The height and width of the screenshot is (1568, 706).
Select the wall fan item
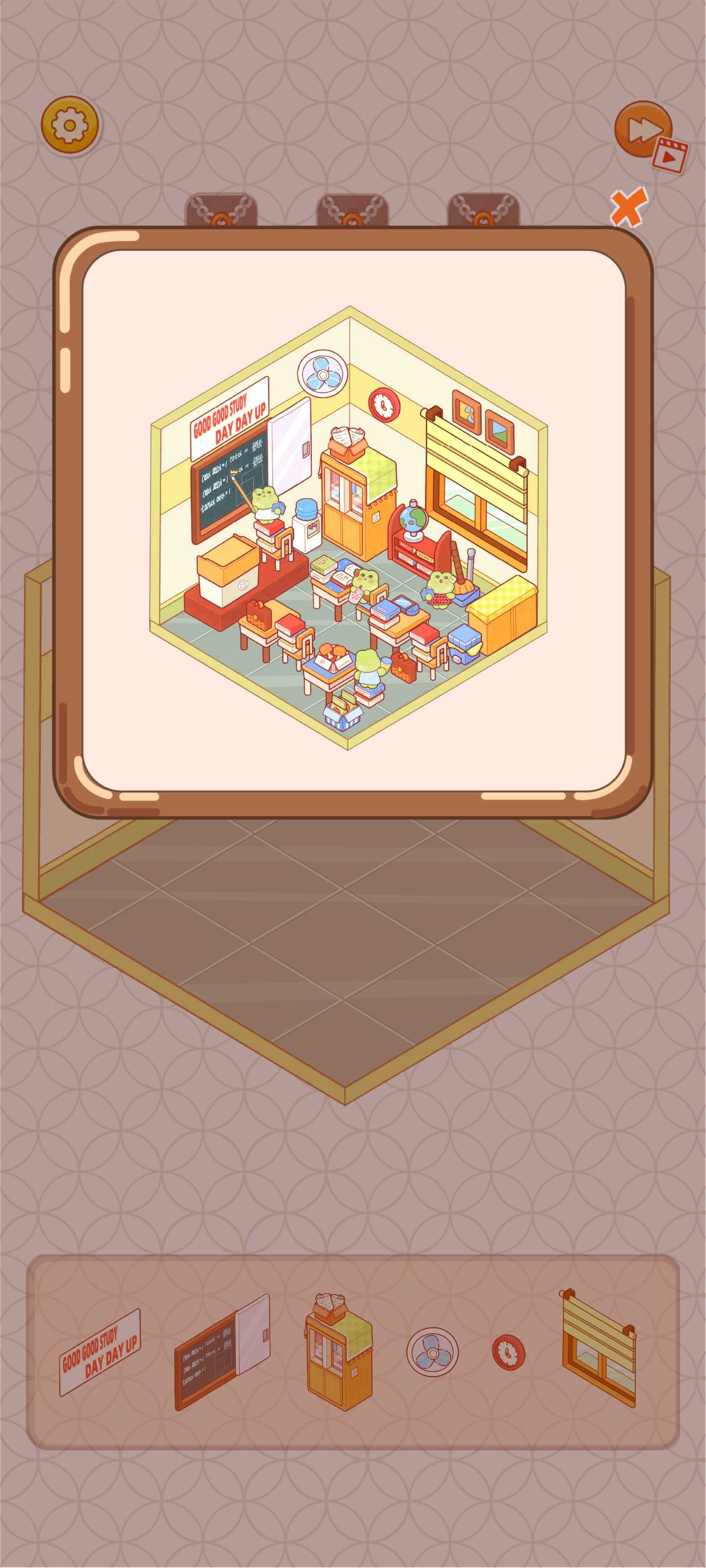[x=432, y=1351]
